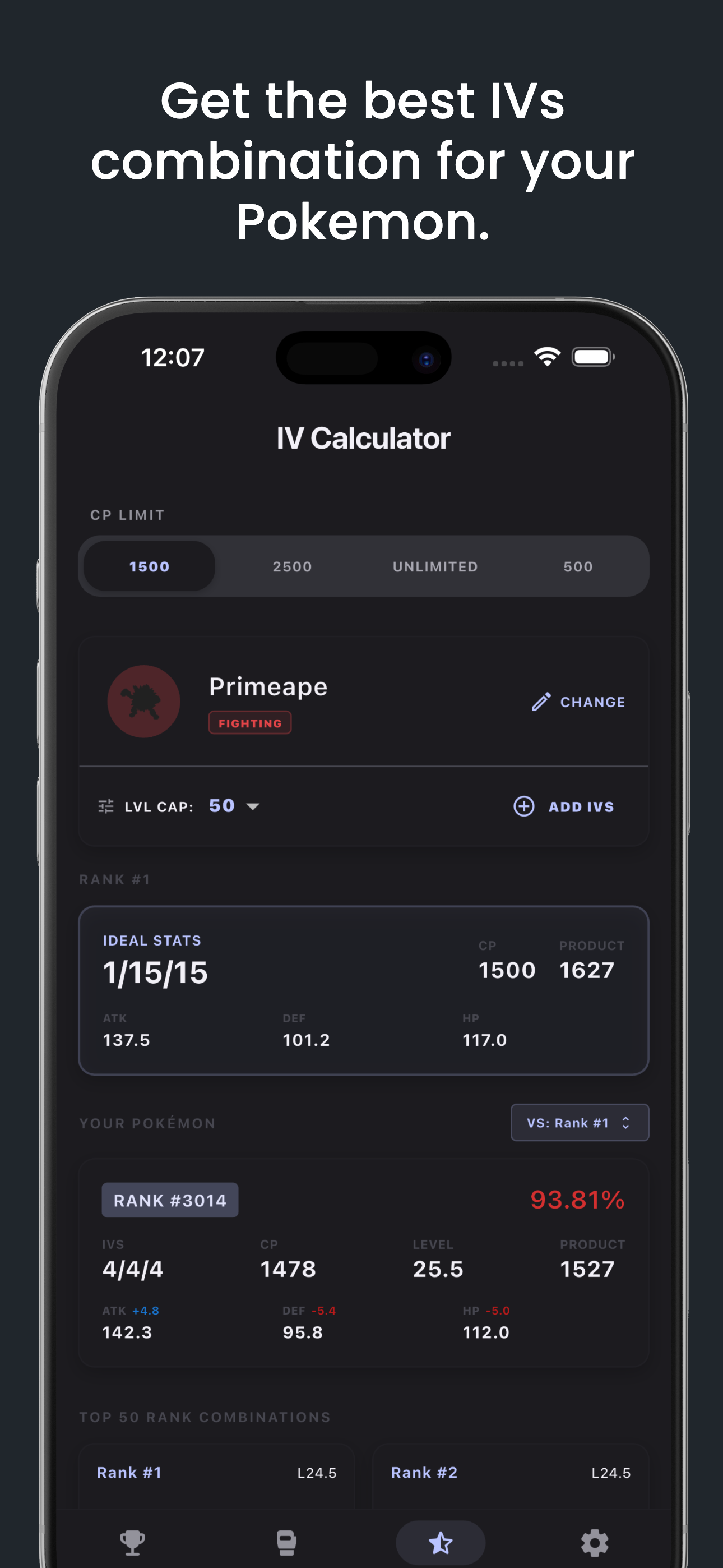Open the VS: Rank #1 selector
The width and height of the screenshot is (723, 1568).
(579, 1122)
